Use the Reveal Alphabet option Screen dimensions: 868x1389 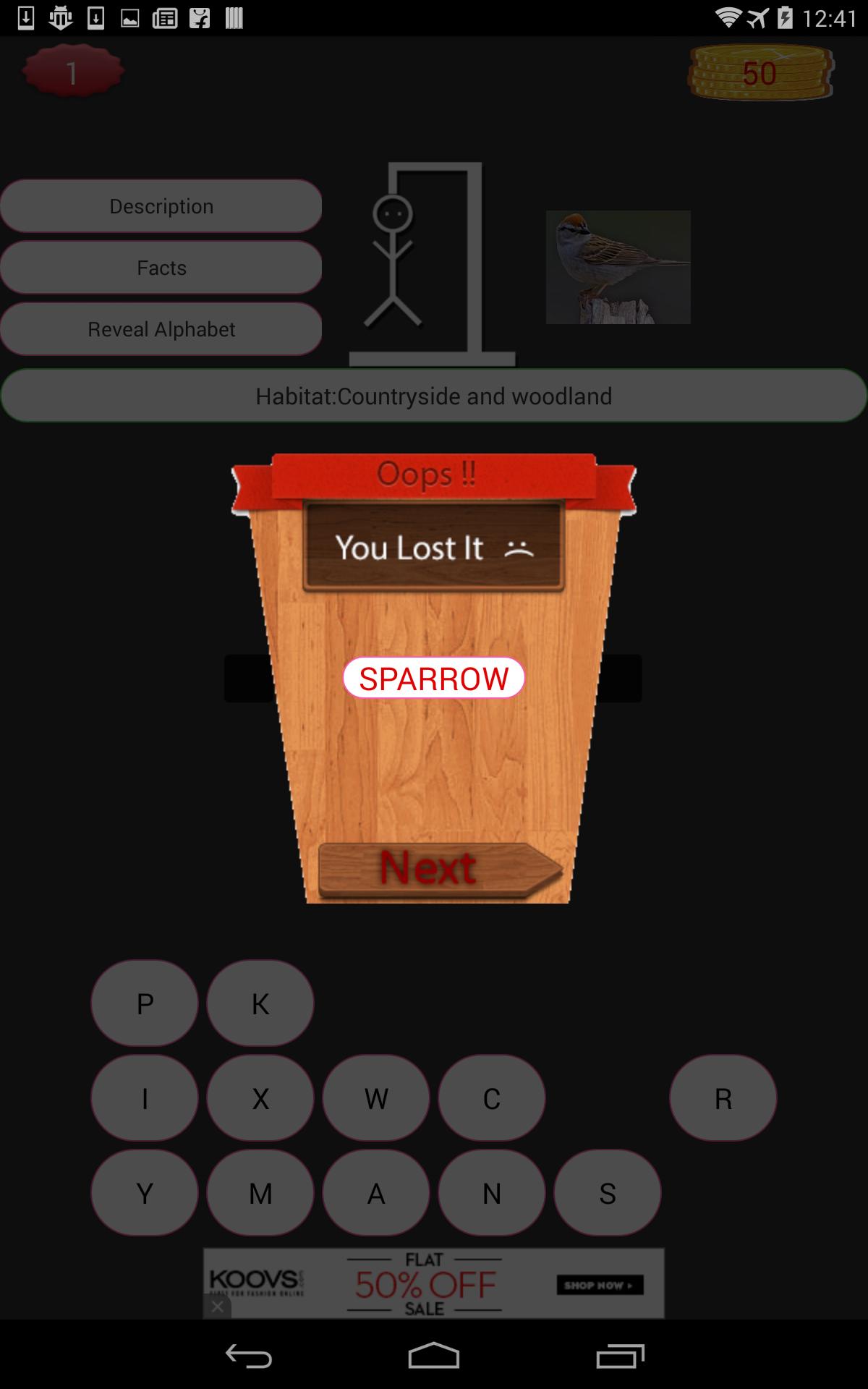(x=161, y=329)
